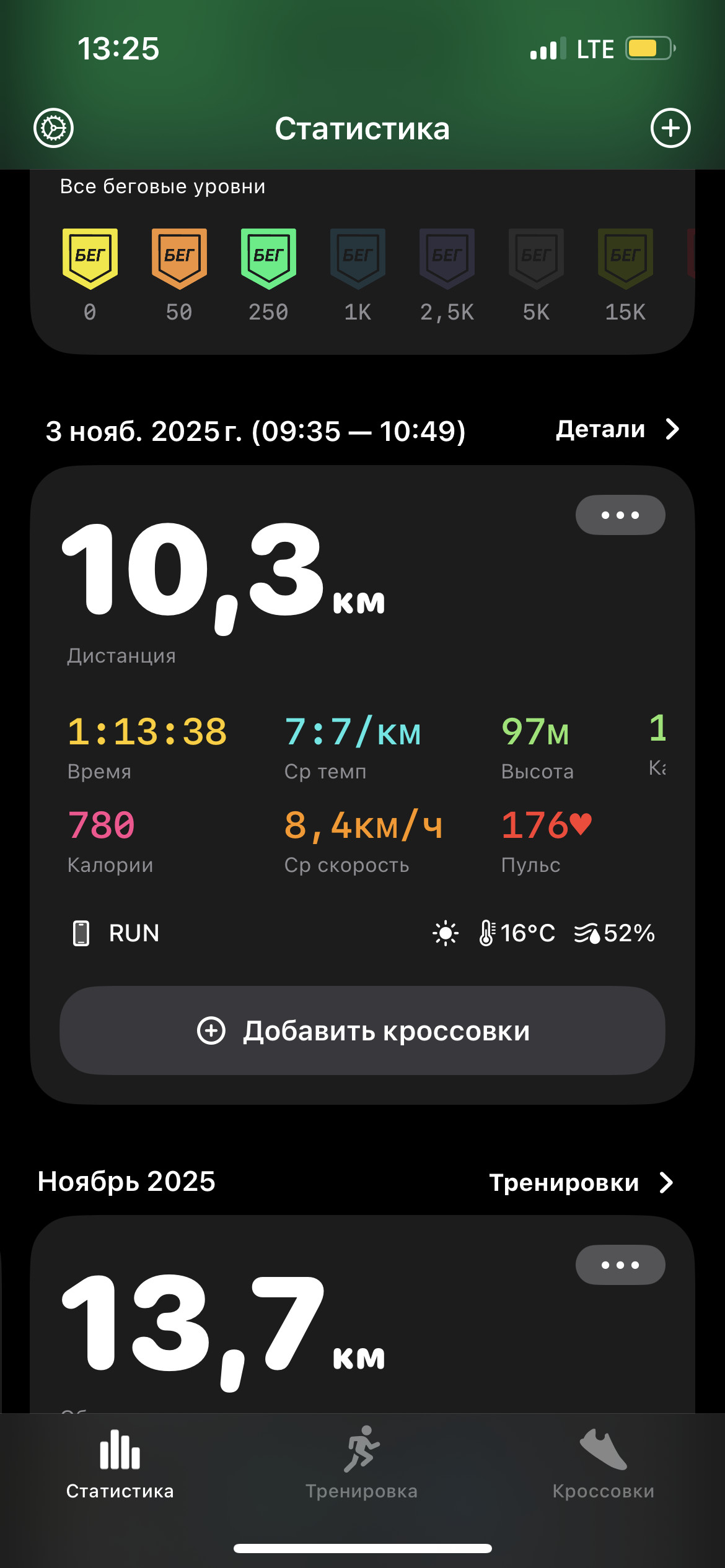Switch to the Тренировка tab

tap(362, 1463)
